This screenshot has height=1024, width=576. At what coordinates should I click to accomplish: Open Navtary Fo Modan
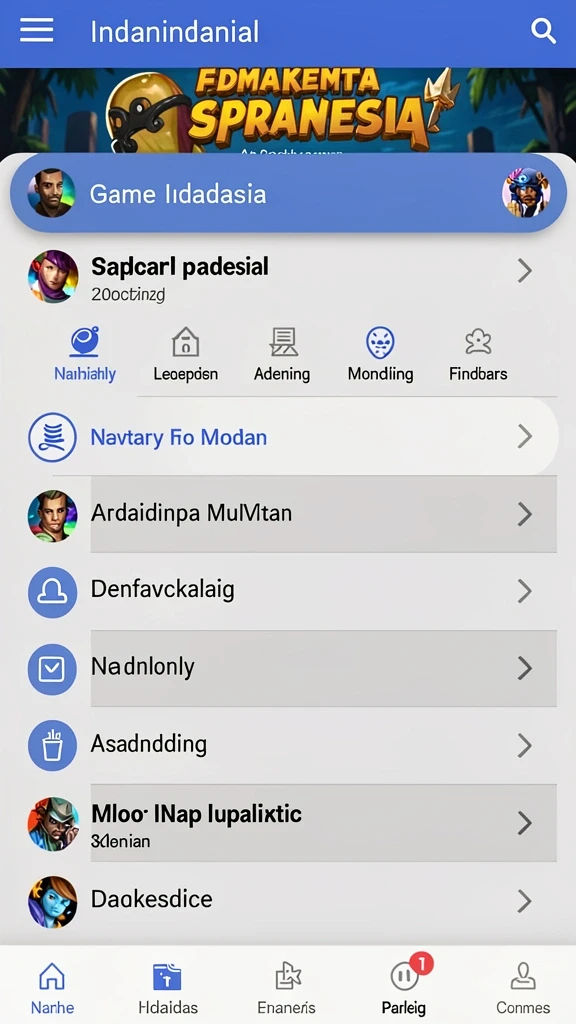tap(288, 436)
